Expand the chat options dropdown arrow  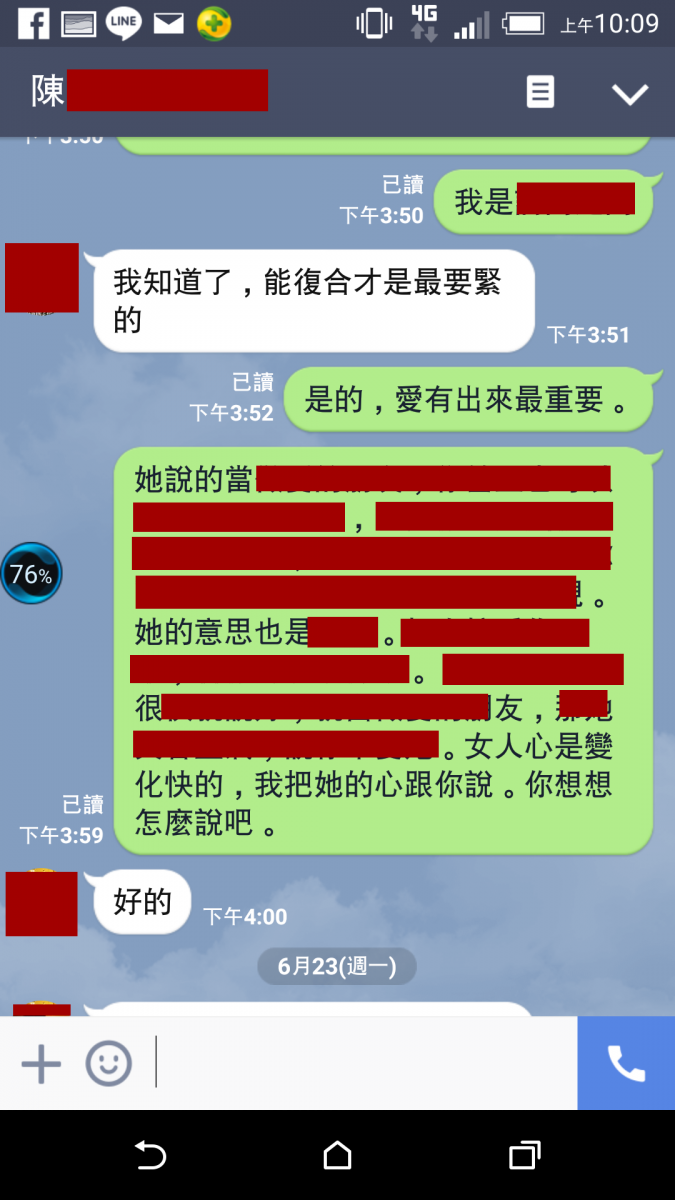(x=630, y=94)
